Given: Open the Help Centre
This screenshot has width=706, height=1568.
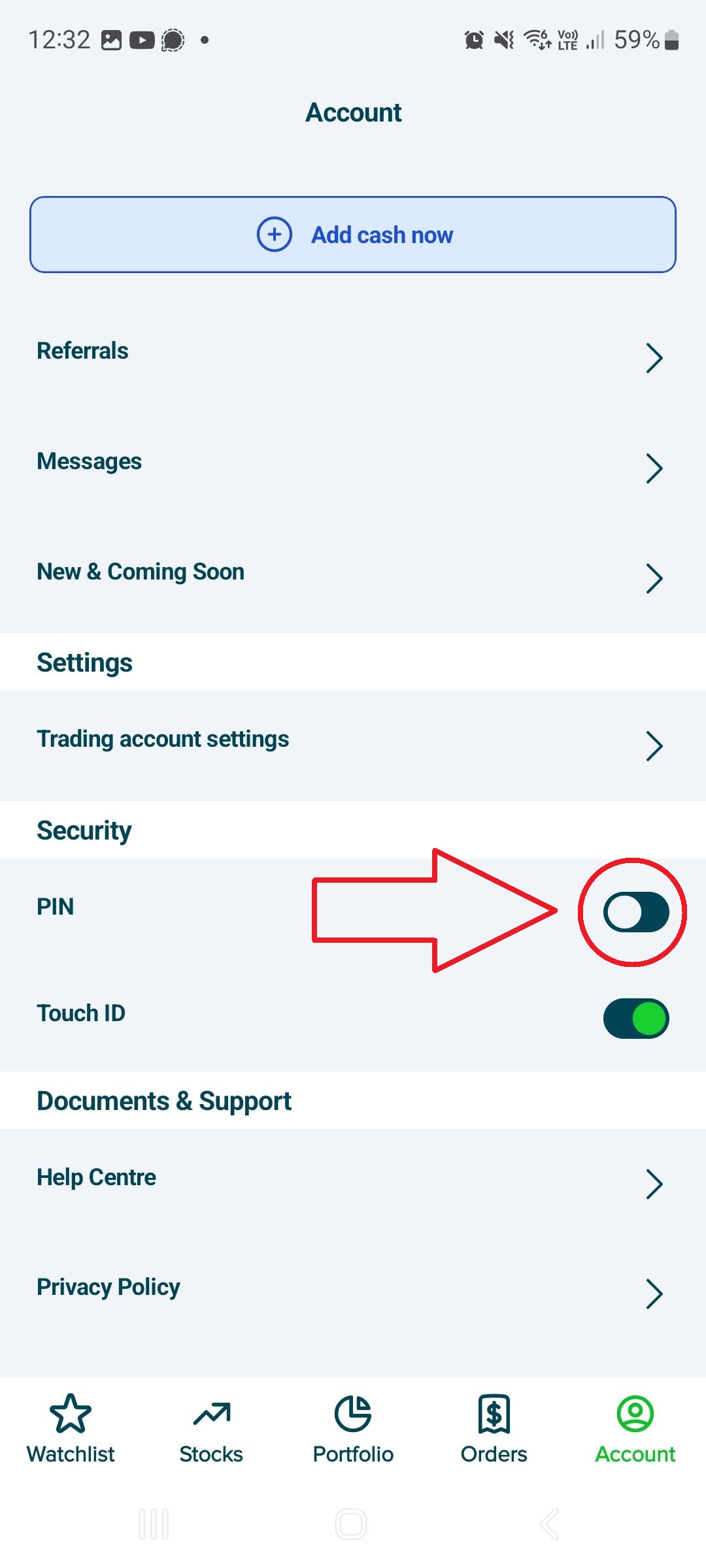Looking at the screenshot, I should coord(353,1179).
